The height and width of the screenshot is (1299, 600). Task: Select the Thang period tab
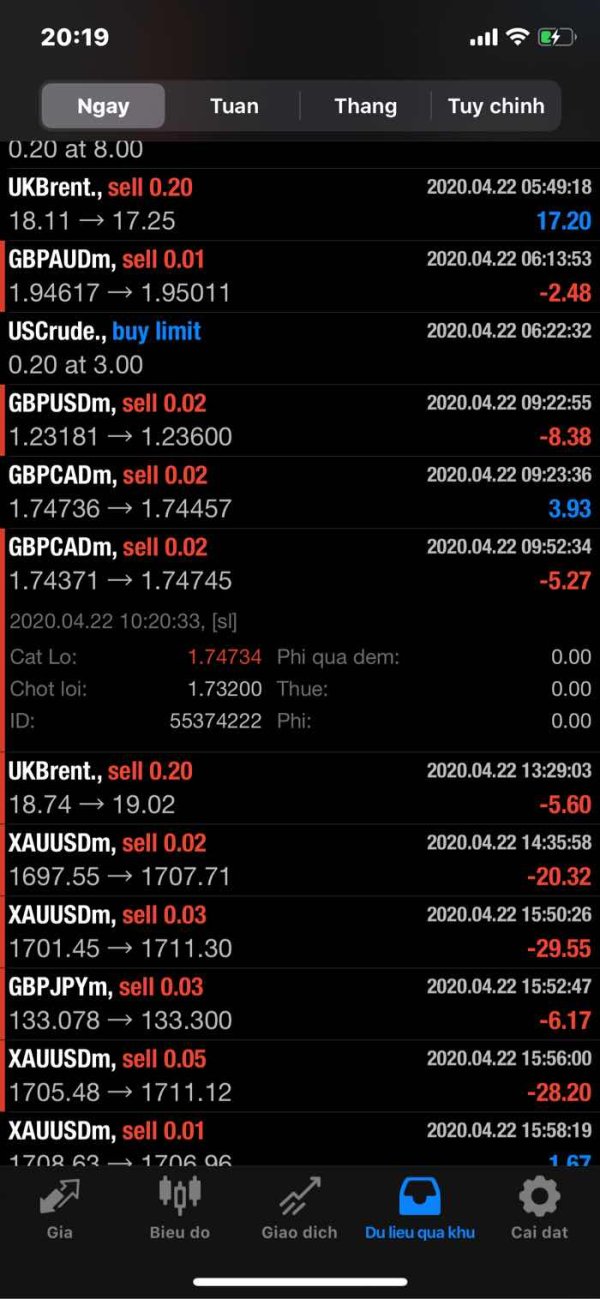click(365, 106)
